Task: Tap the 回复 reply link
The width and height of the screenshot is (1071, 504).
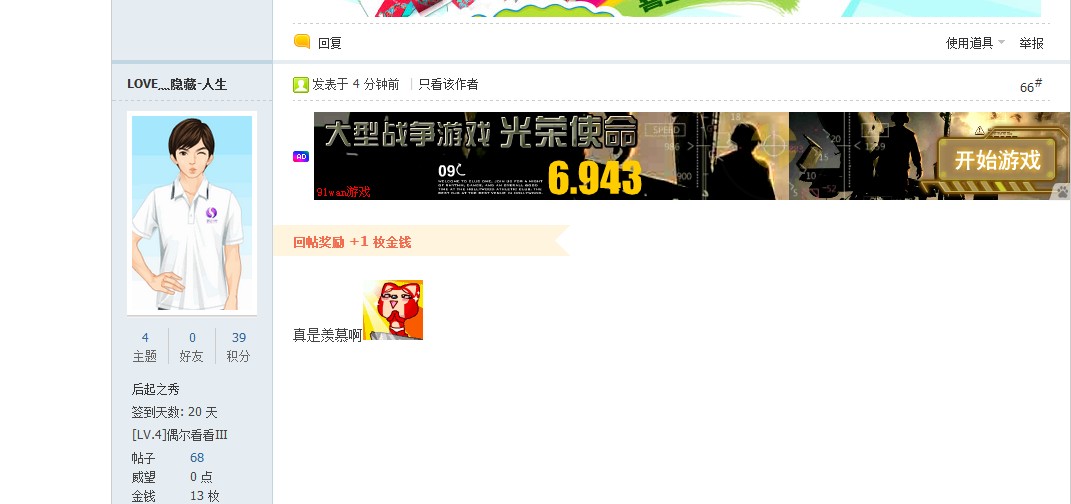Action: 329,43
